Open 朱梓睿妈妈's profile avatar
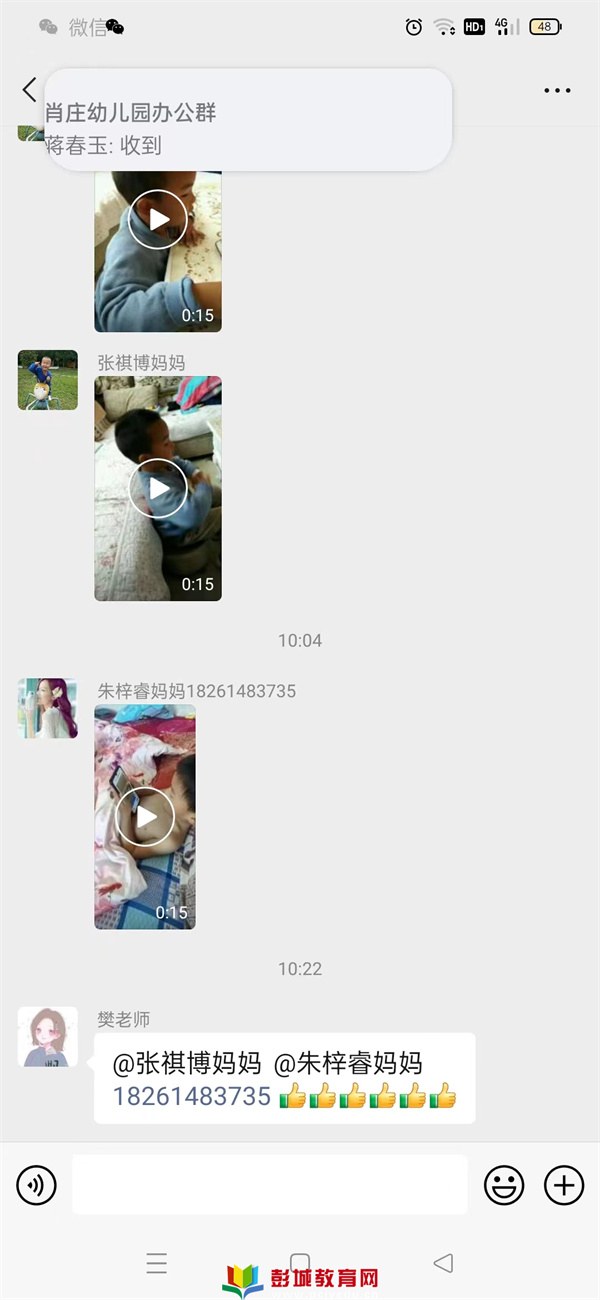Image resolution: width=600 pixels, height=1300 pixels. 48,708
